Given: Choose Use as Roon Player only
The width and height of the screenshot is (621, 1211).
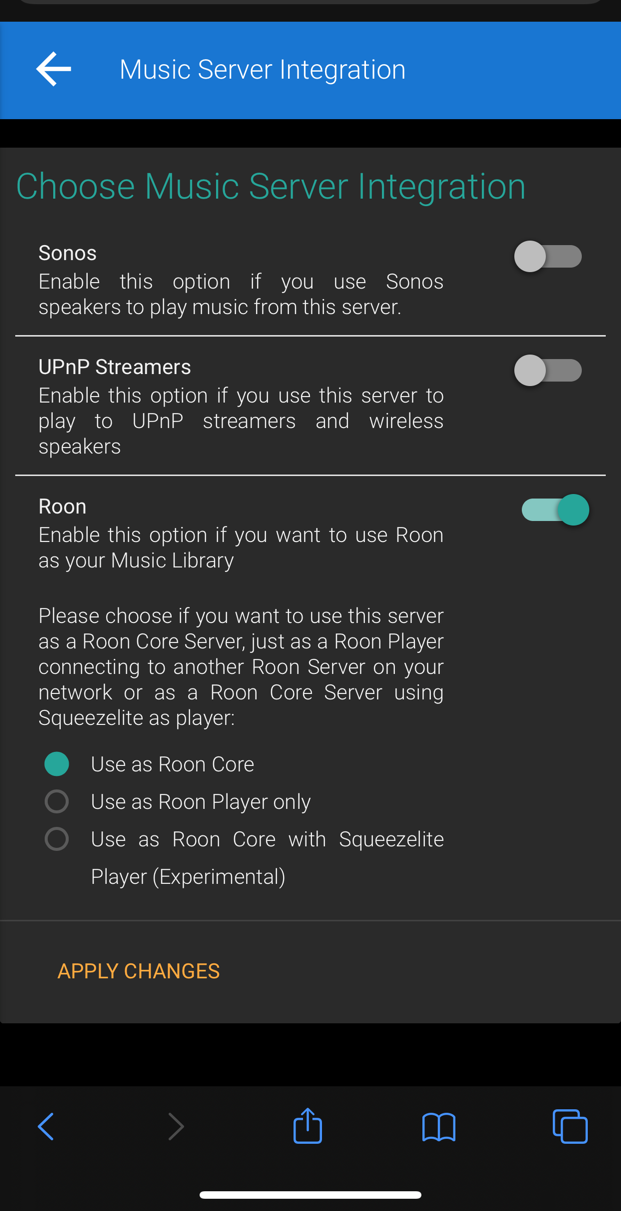Looking at the screenshot, I should 57,801.
